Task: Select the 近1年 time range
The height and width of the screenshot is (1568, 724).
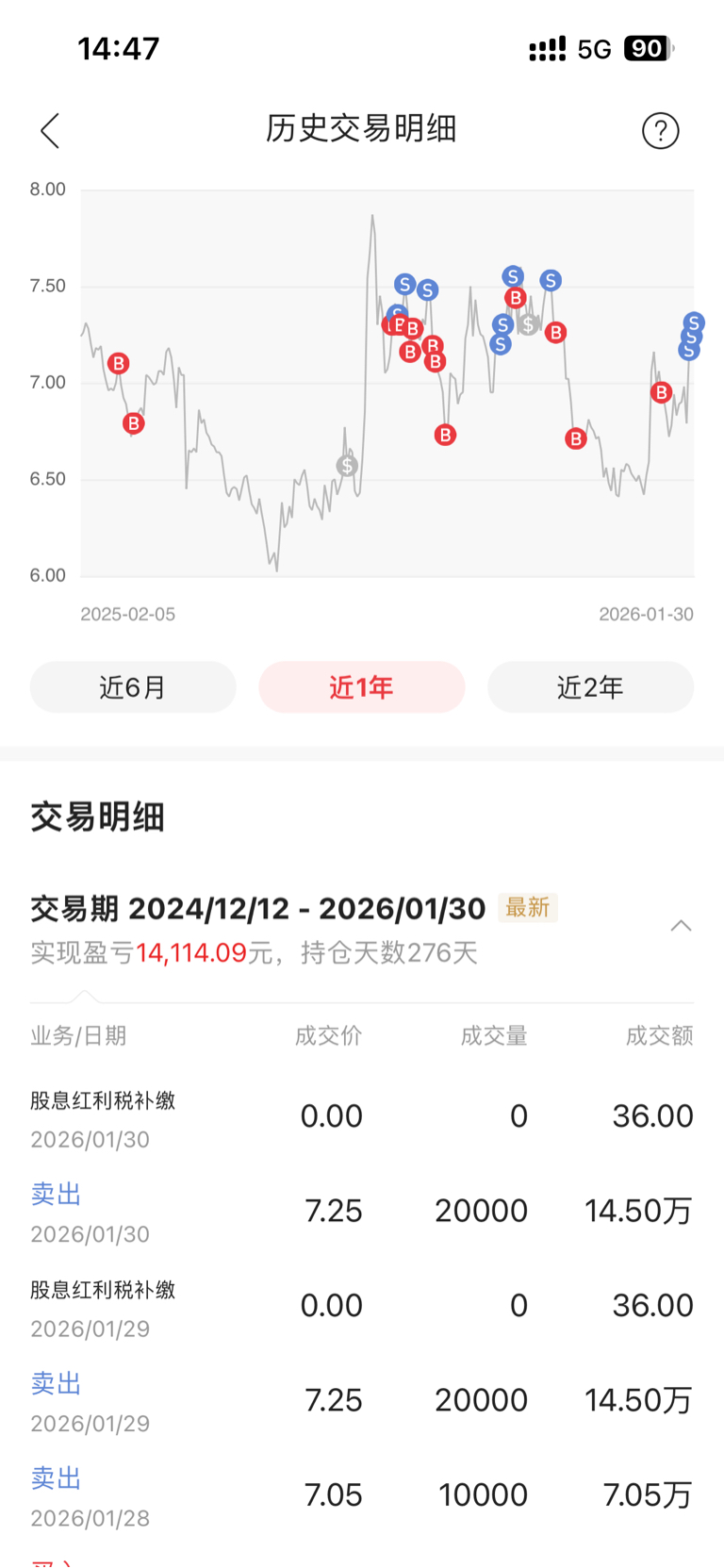Action: (361, 687)
